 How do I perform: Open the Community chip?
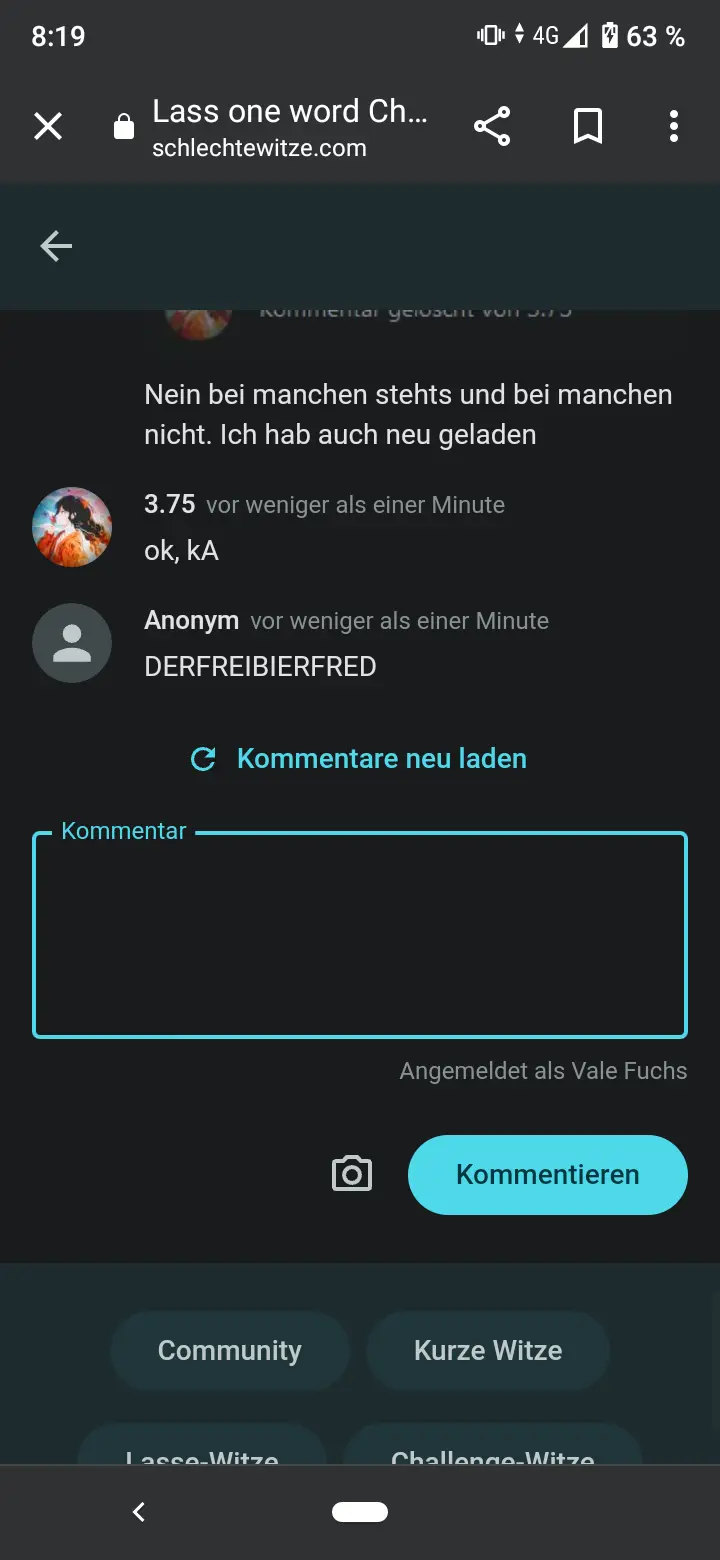click(x=229, y=1351)
